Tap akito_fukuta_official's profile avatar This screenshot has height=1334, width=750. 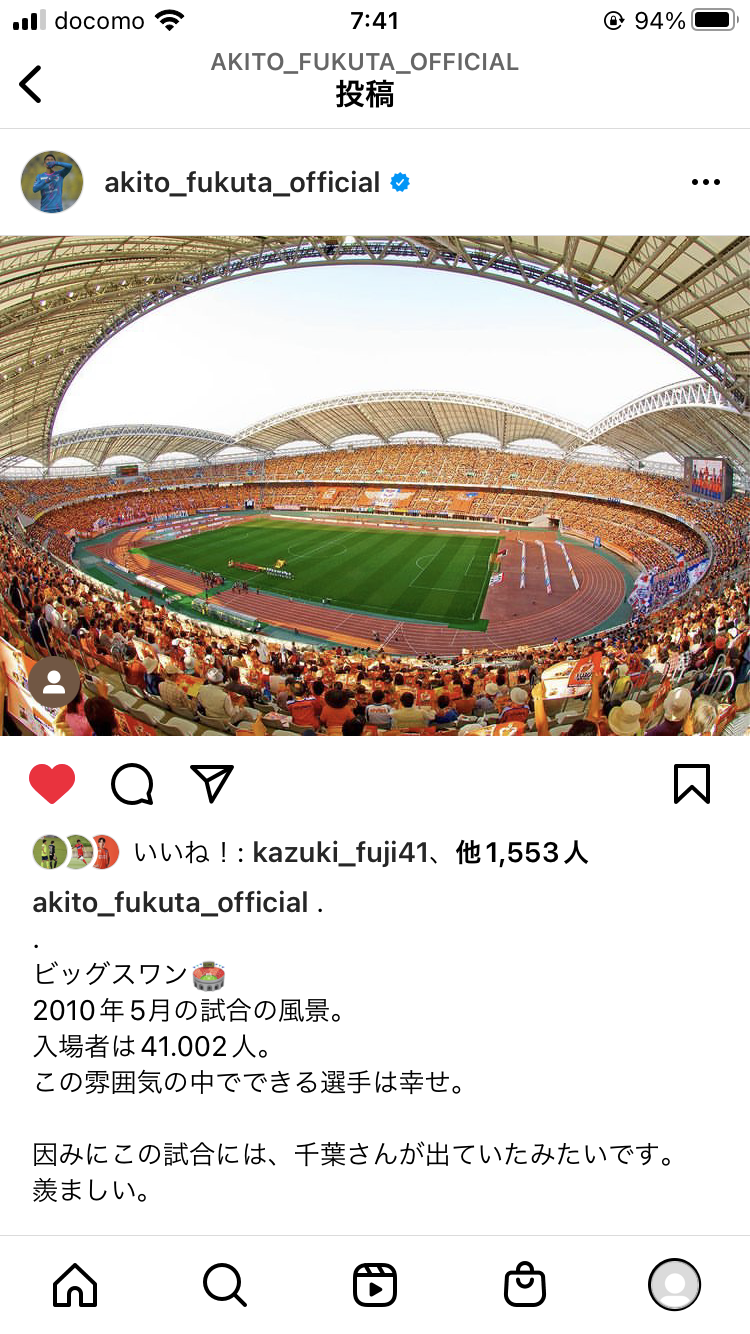[52, 182]
